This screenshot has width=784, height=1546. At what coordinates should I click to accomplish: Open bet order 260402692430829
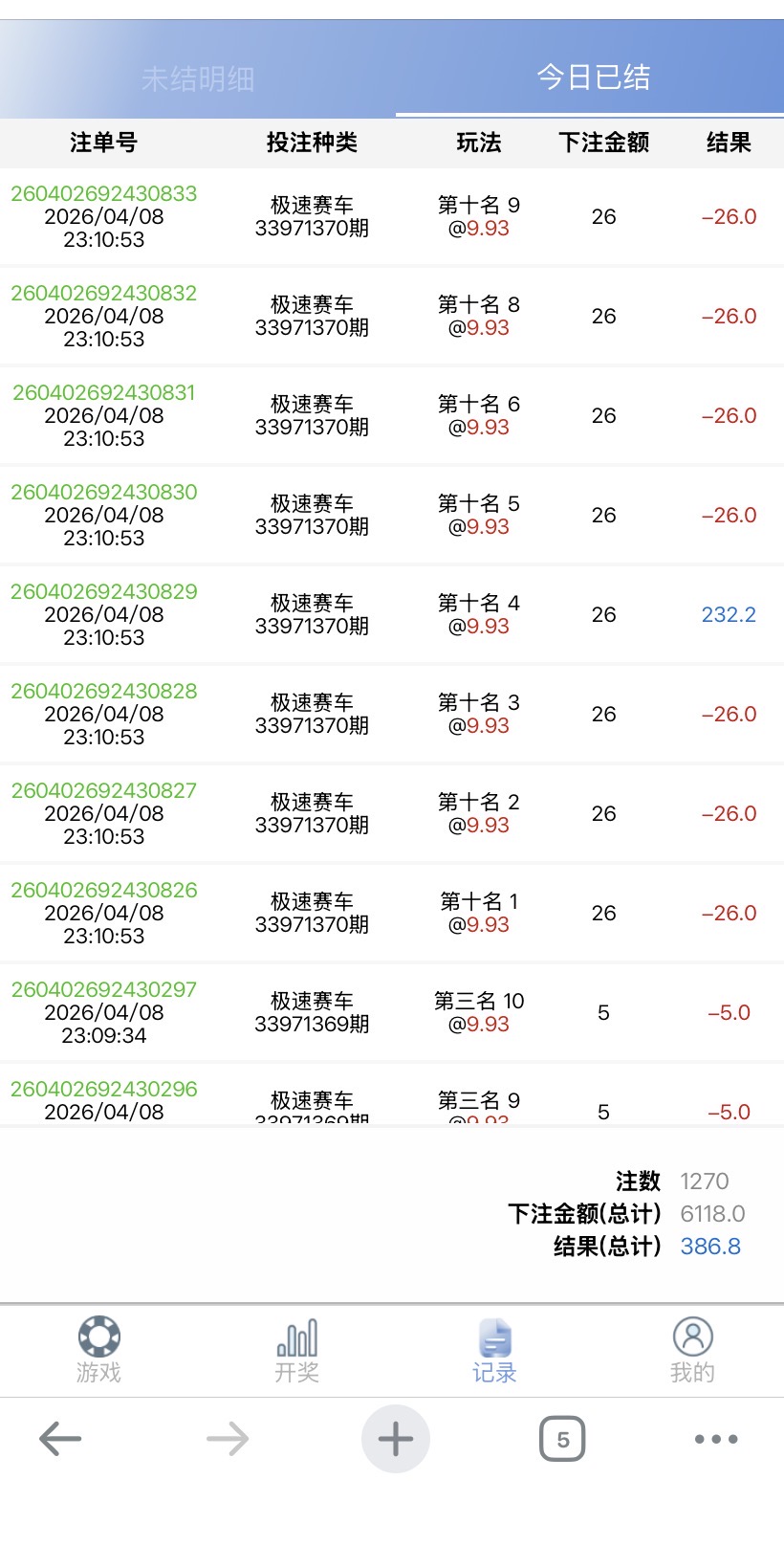[103, 592]
